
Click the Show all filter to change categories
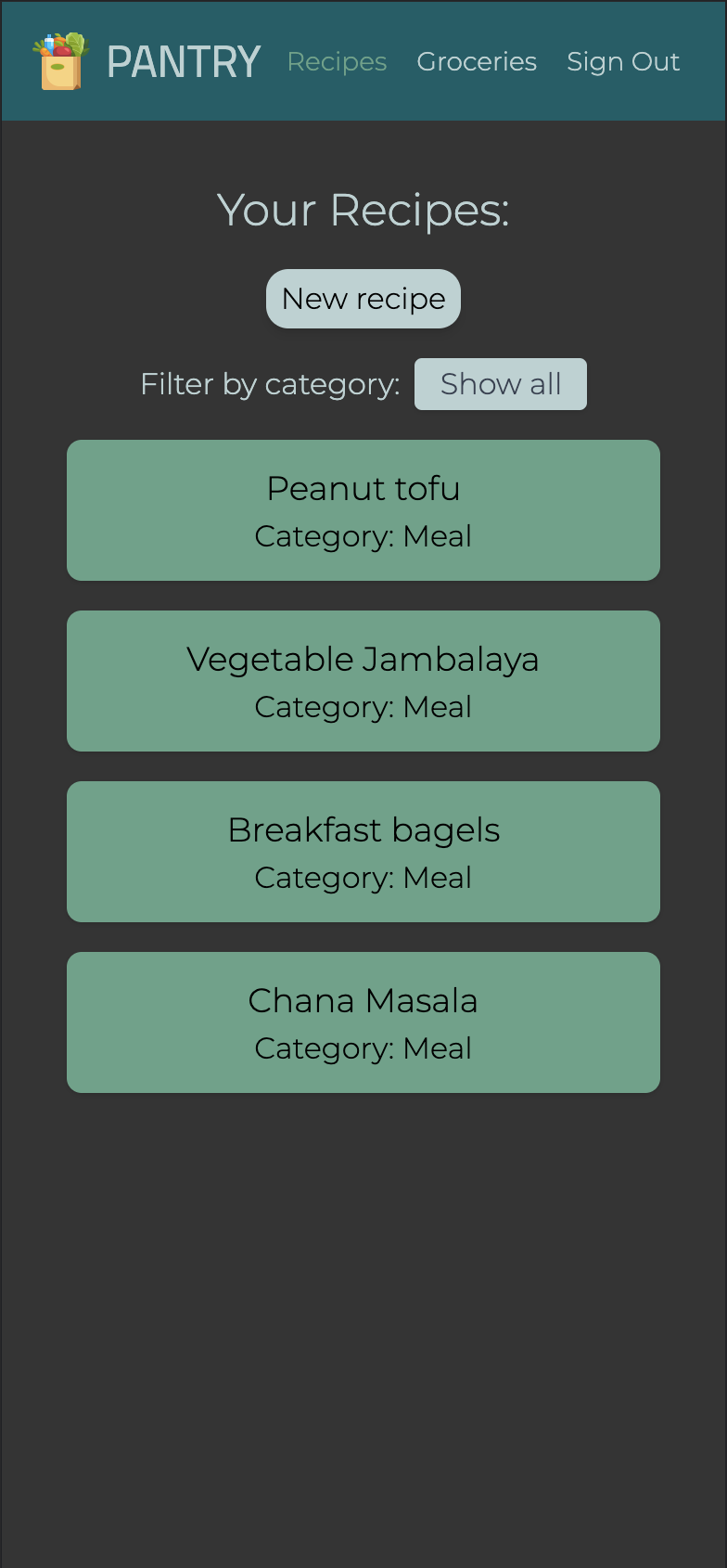pyautogui.click(x=500, y=383)
